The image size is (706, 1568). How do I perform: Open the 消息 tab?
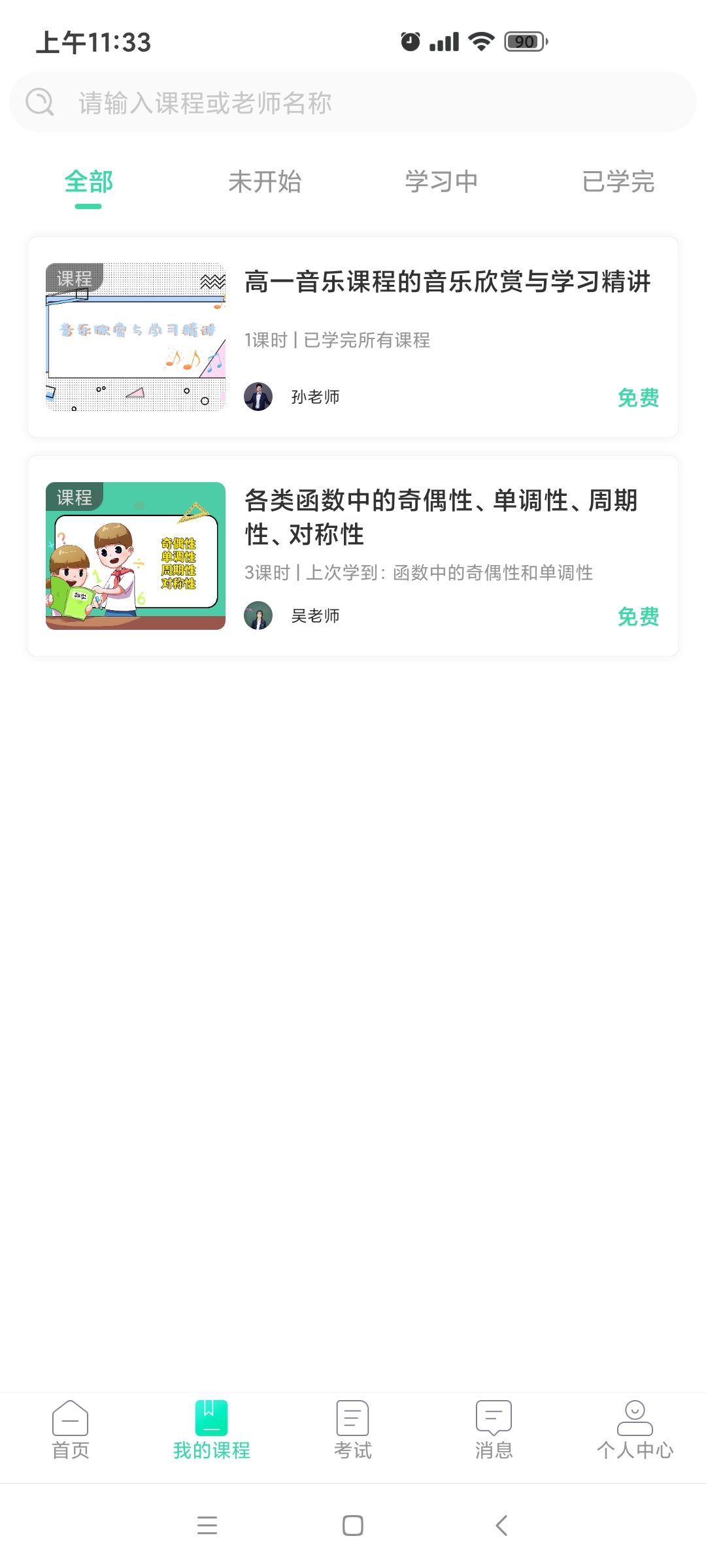494,1431
